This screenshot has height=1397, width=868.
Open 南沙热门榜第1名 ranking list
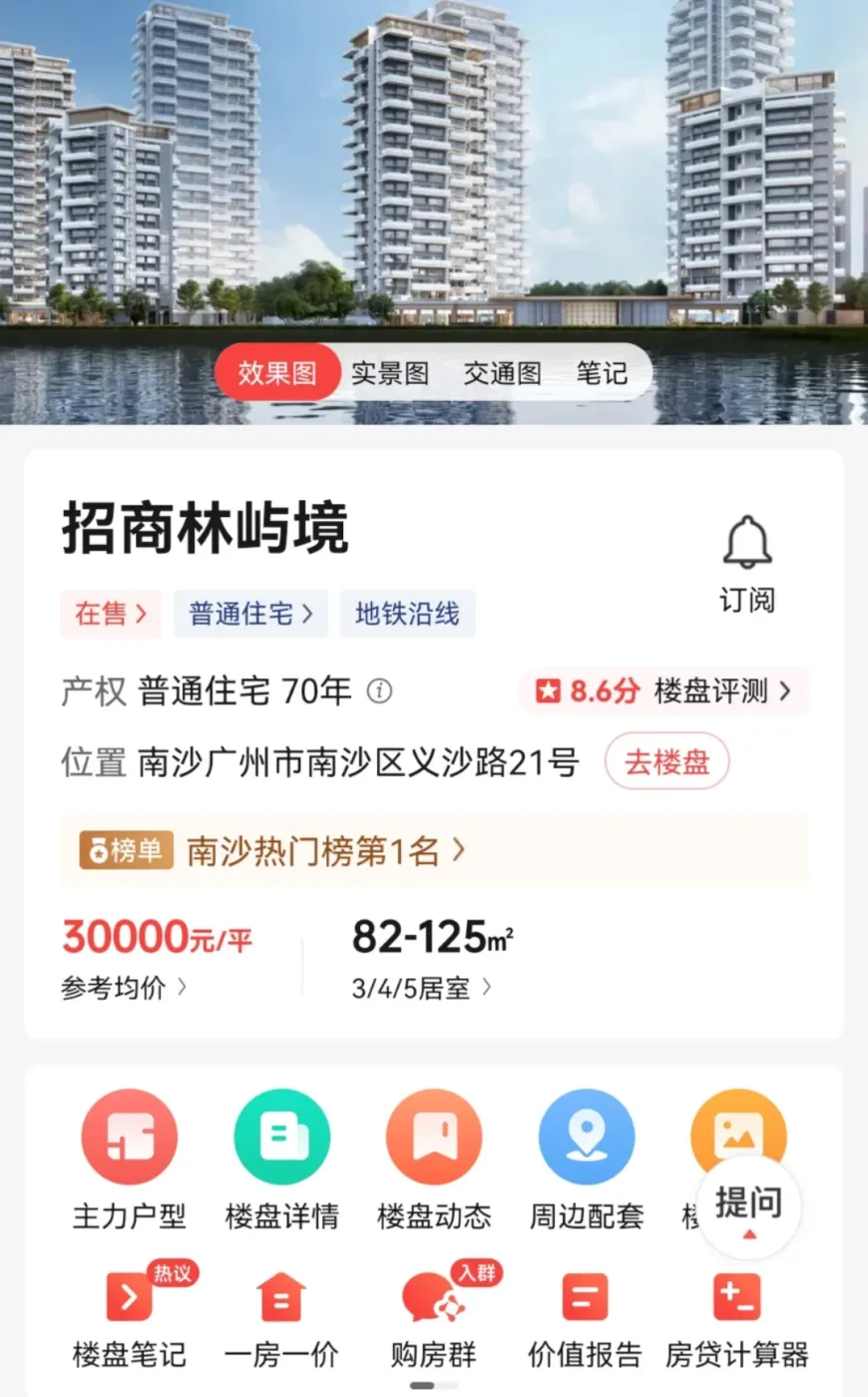click(325, 851)
